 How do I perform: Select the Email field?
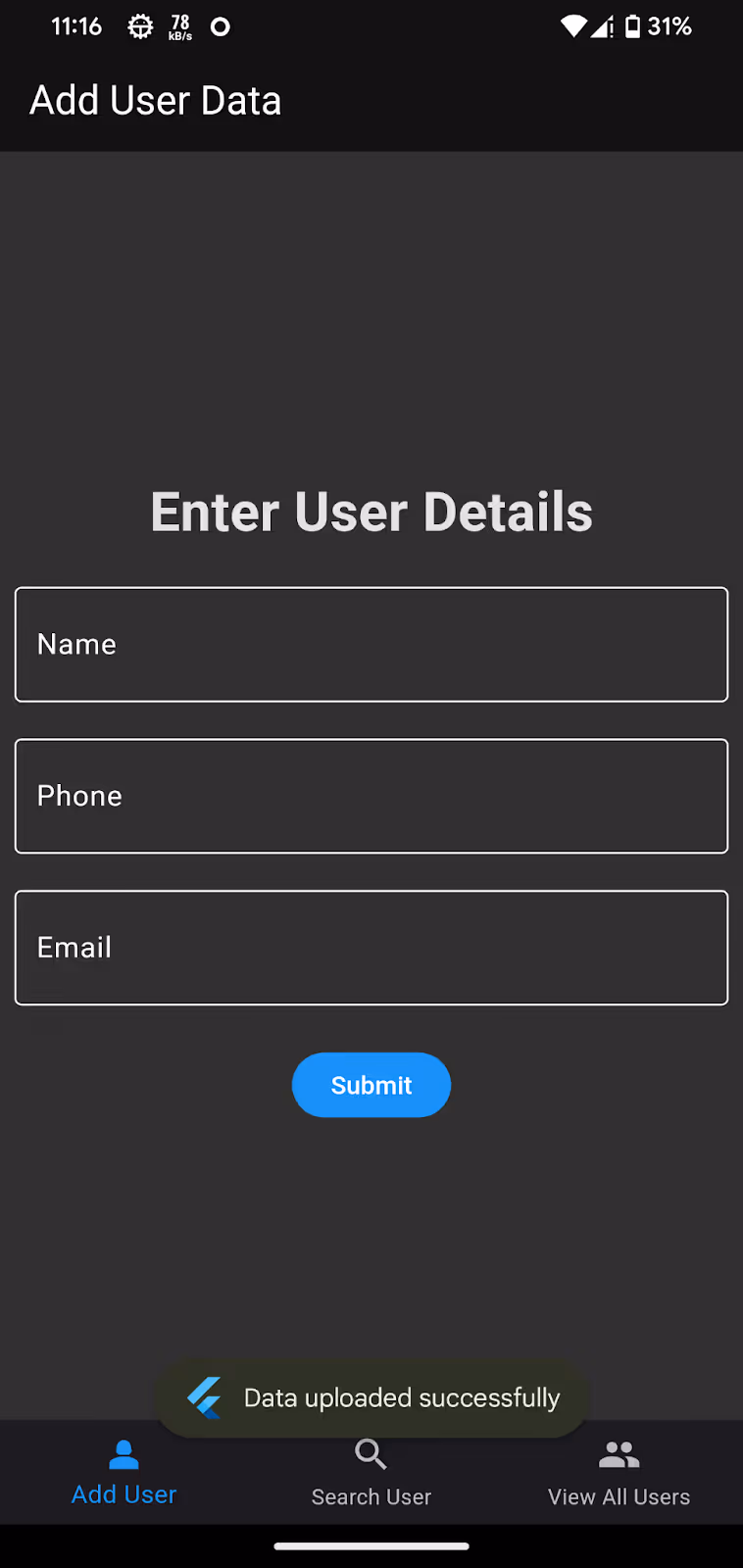click(371, 948)
